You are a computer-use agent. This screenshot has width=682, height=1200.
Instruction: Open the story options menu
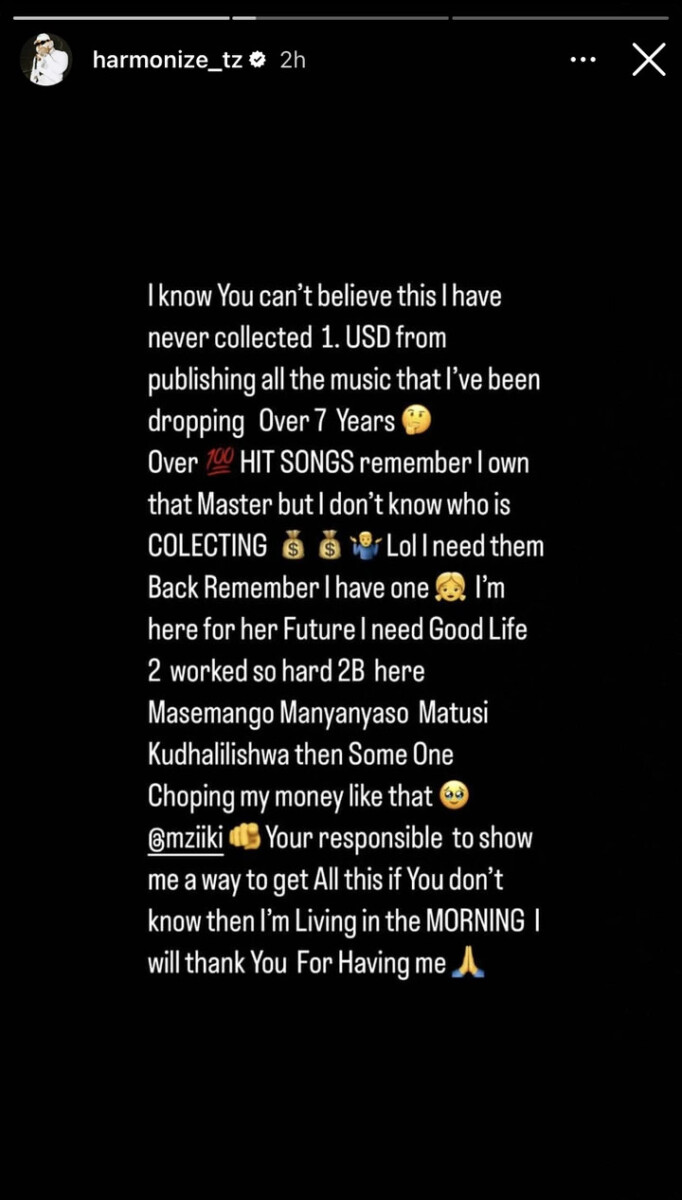point(583,60)
